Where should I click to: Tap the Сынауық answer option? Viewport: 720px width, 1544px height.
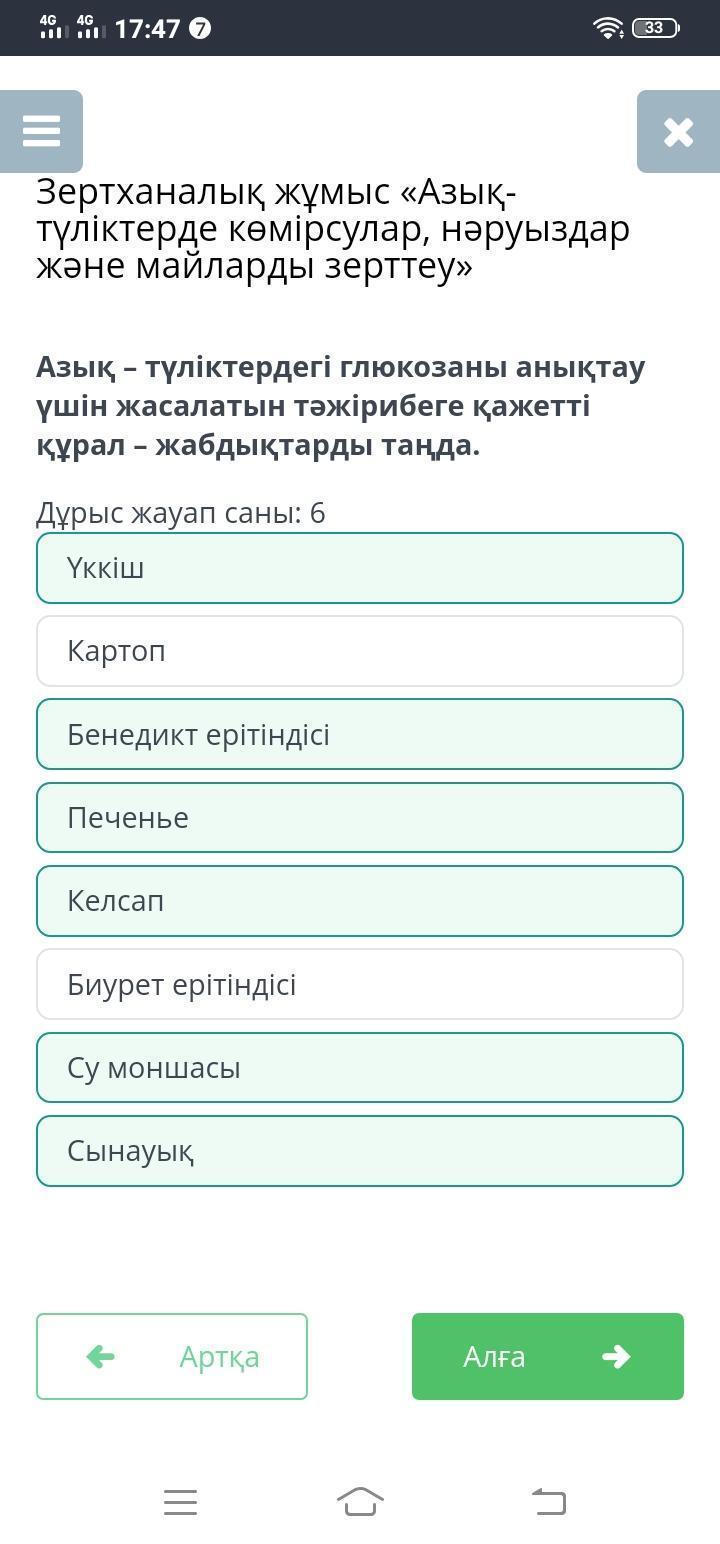click(360, 1151)
